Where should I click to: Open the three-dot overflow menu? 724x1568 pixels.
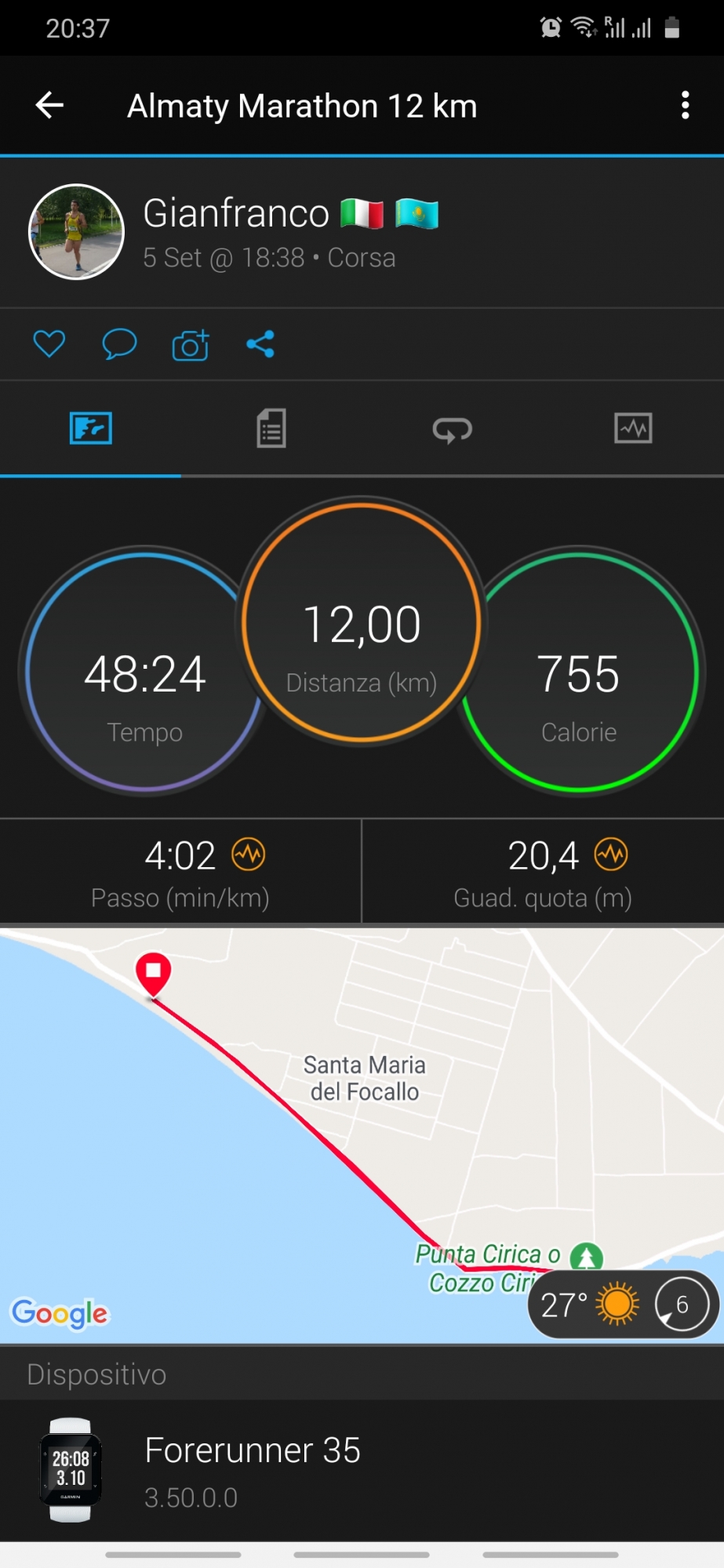pos(685,105)
